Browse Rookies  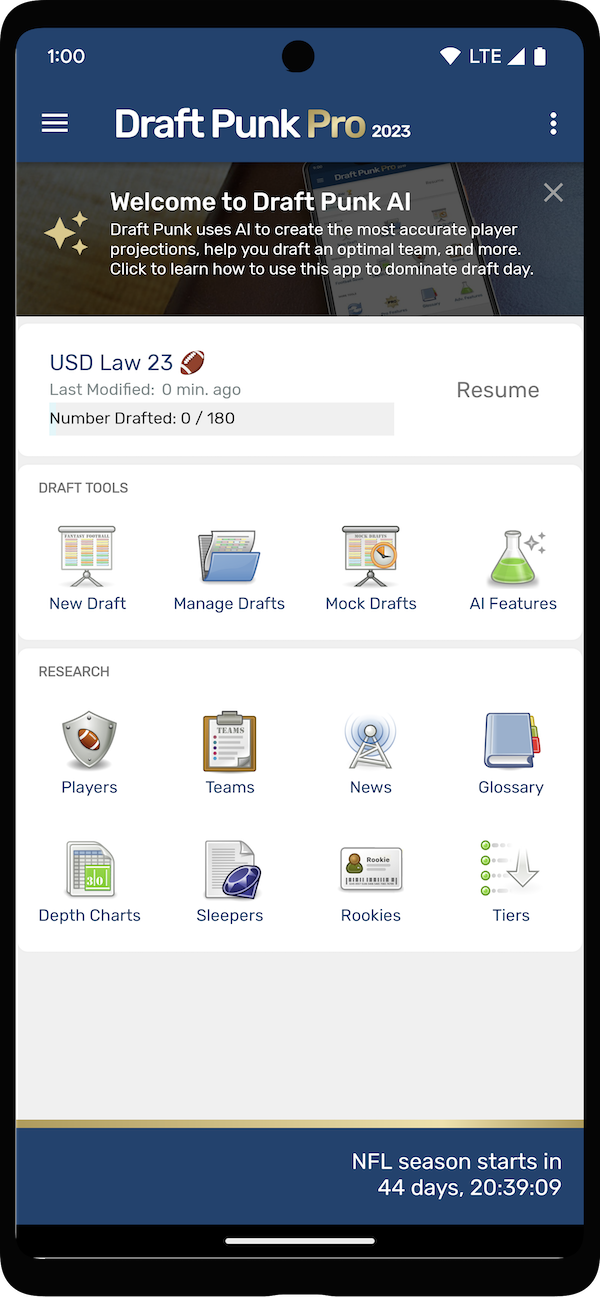click(x=371, y=880)
